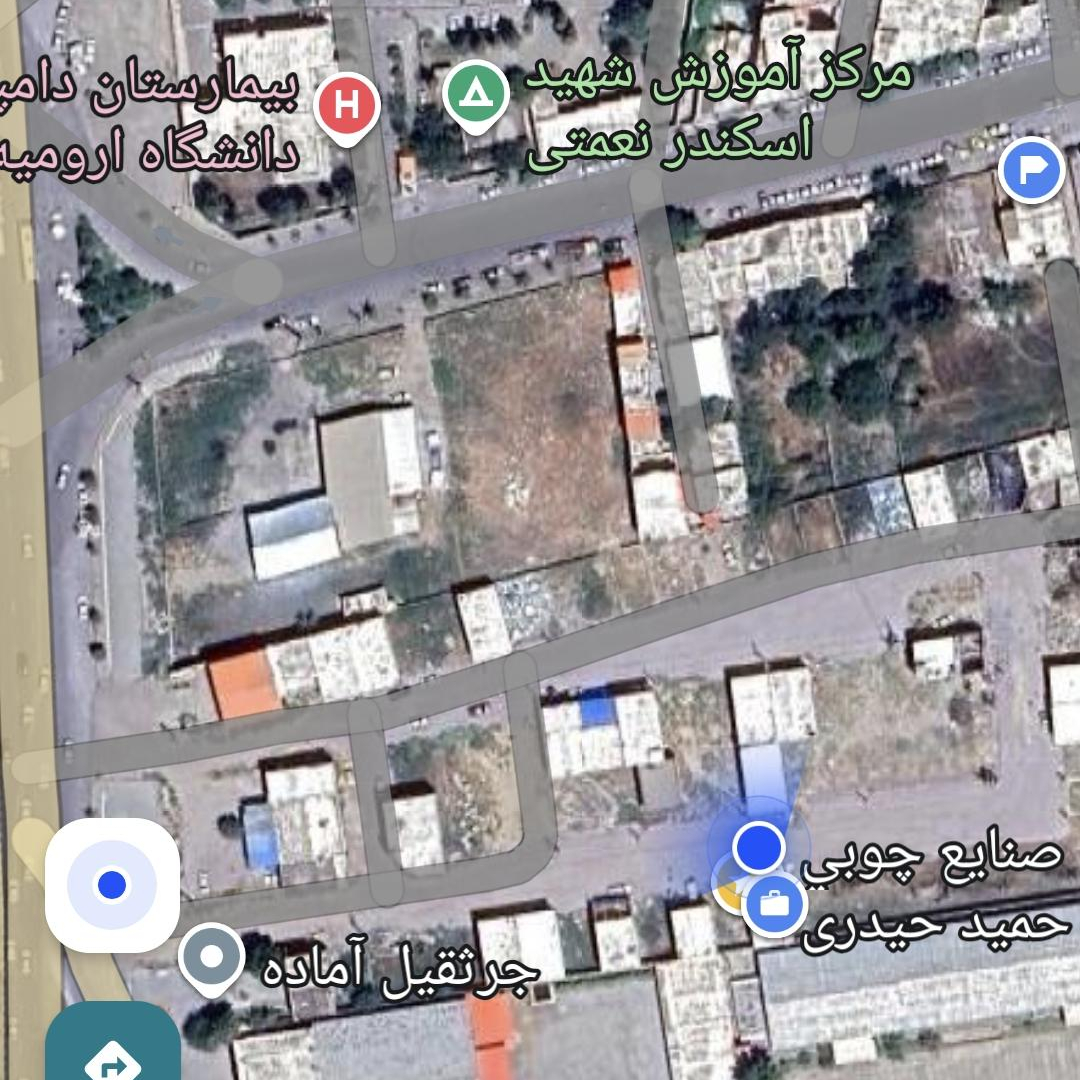The image size is (1080, 1080).
Task: Select the briefcase marker for صنایع چوبی حمید حیدری
Action: 773,906
